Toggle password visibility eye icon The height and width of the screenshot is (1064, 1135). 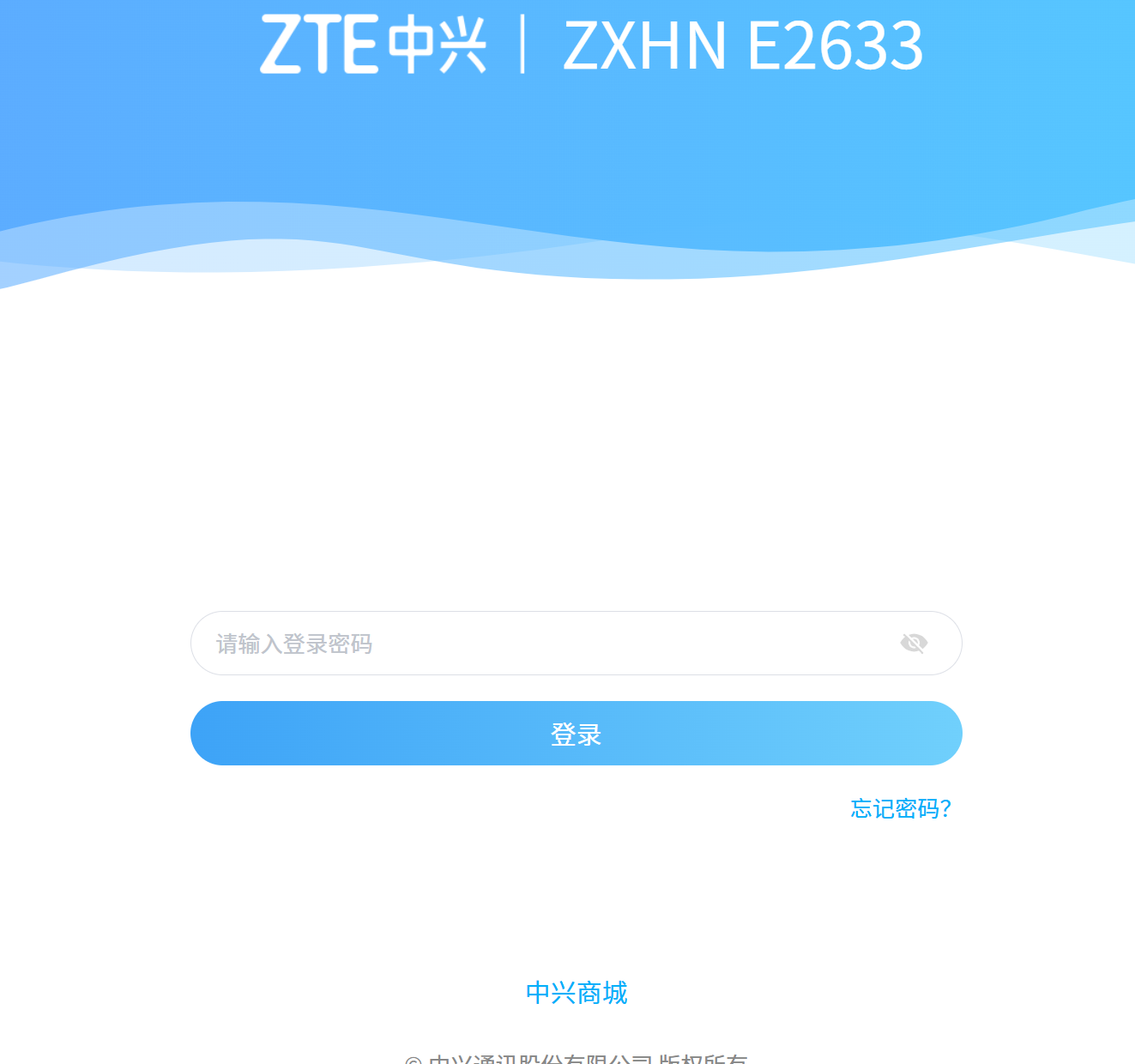pos(914,644)
